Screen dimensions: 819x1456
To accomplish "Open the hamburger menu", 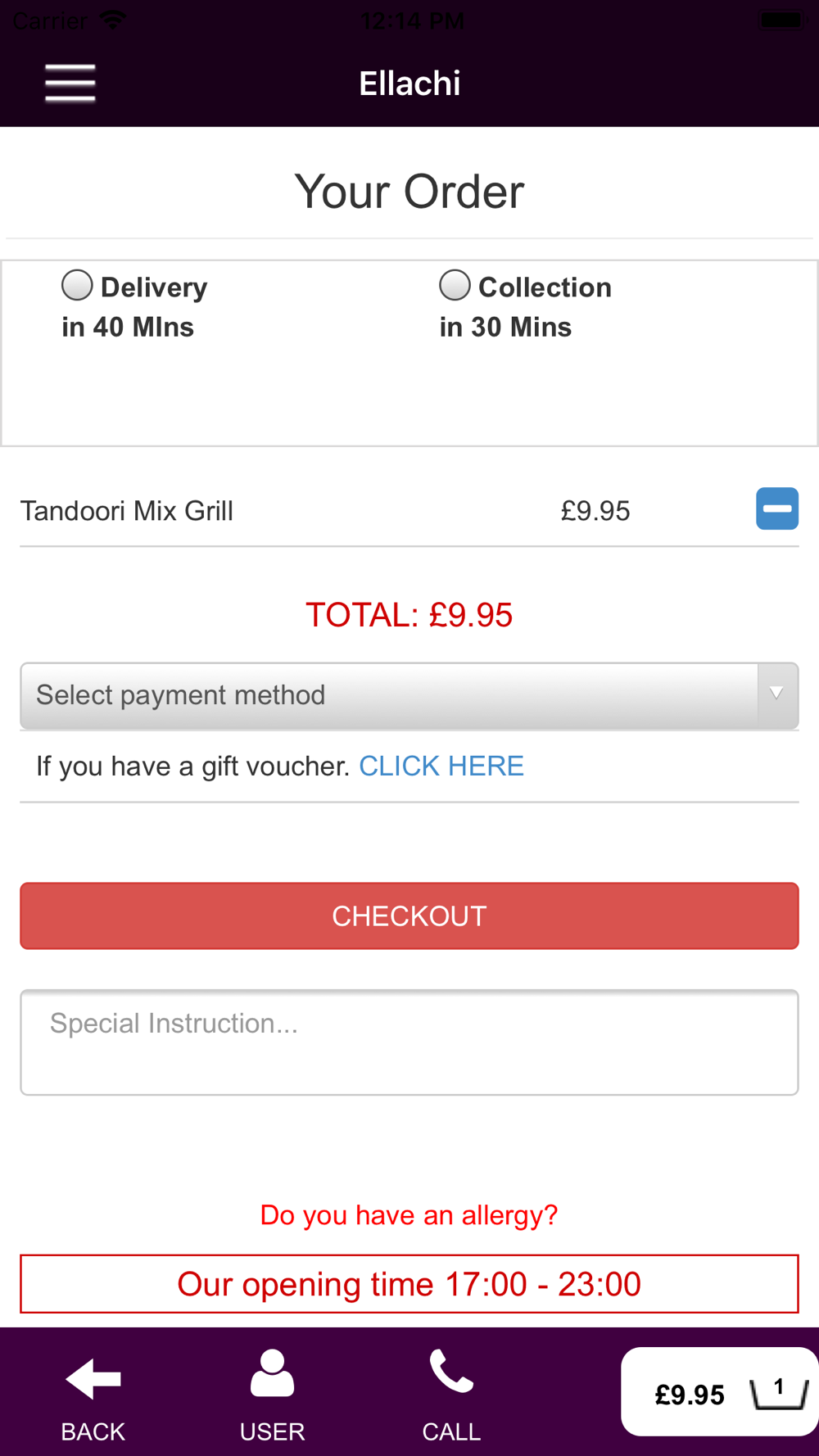I will coord(70,84).
